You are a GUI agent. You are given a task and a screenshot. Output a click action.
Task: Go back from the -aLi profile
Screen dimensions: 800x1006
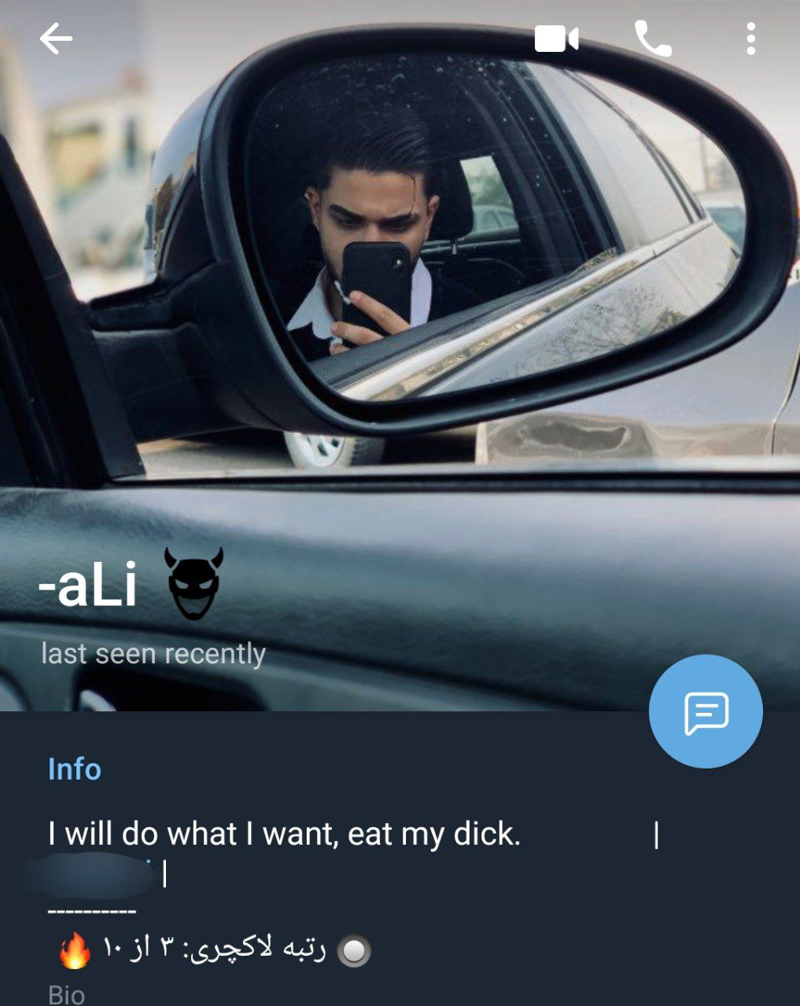tap(56, 39)
